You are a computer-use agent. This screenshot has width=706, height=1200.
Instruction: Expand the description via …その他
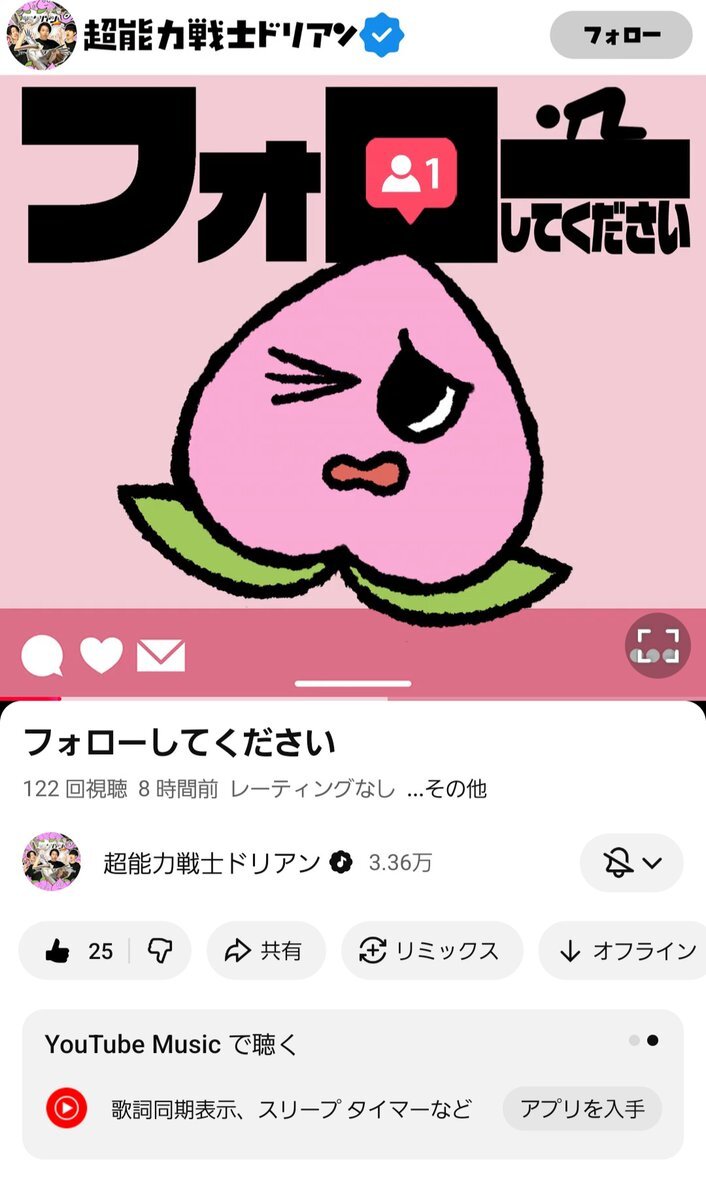[447, 789]
